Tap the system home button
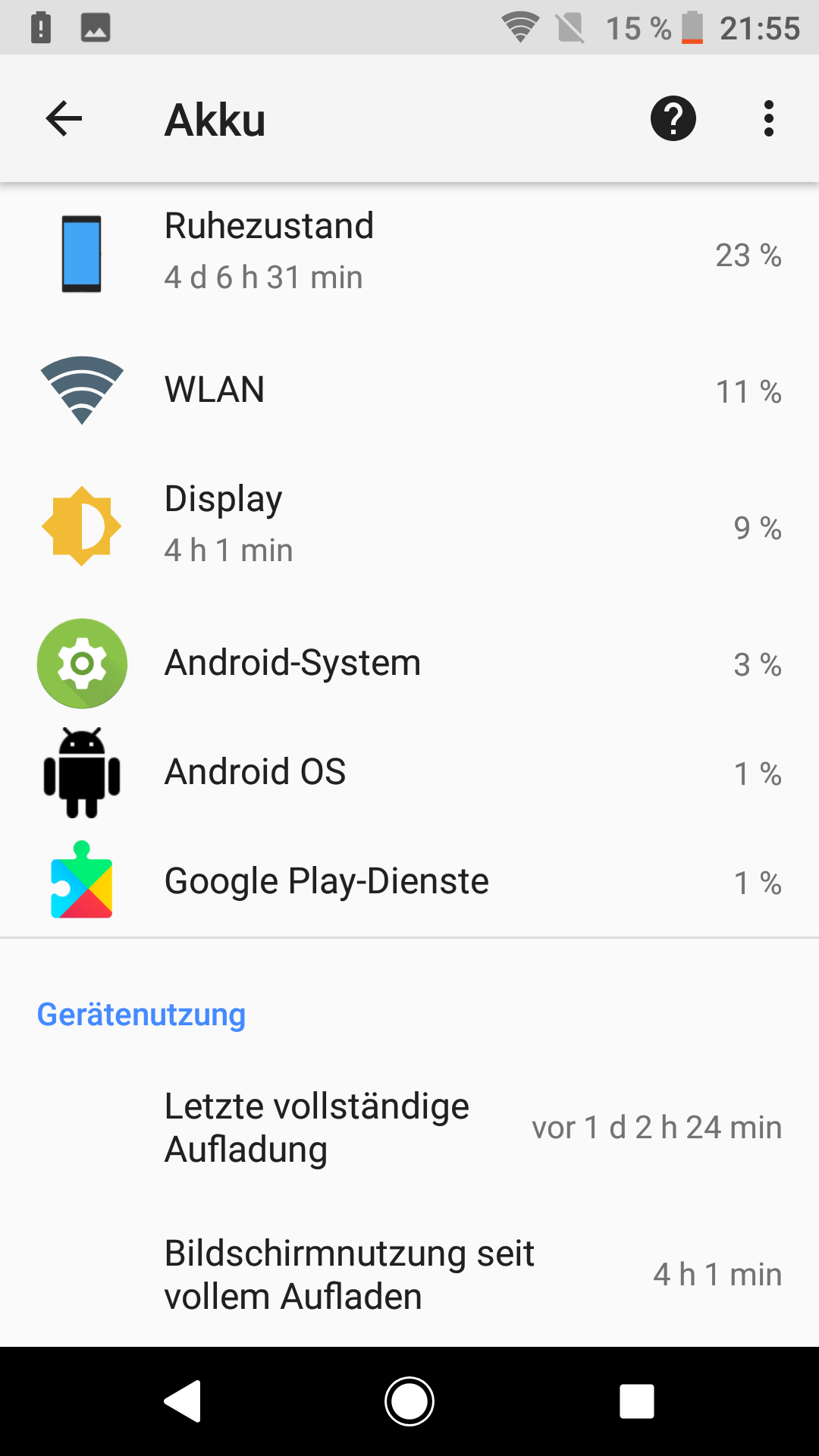819x1456 pixels. tap(409, 1401)
